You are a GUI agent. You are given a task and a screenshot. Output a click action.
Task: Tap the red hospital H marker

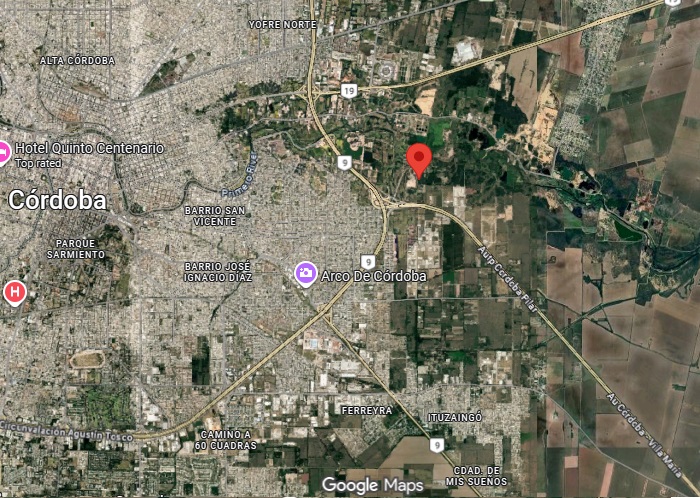14,292
